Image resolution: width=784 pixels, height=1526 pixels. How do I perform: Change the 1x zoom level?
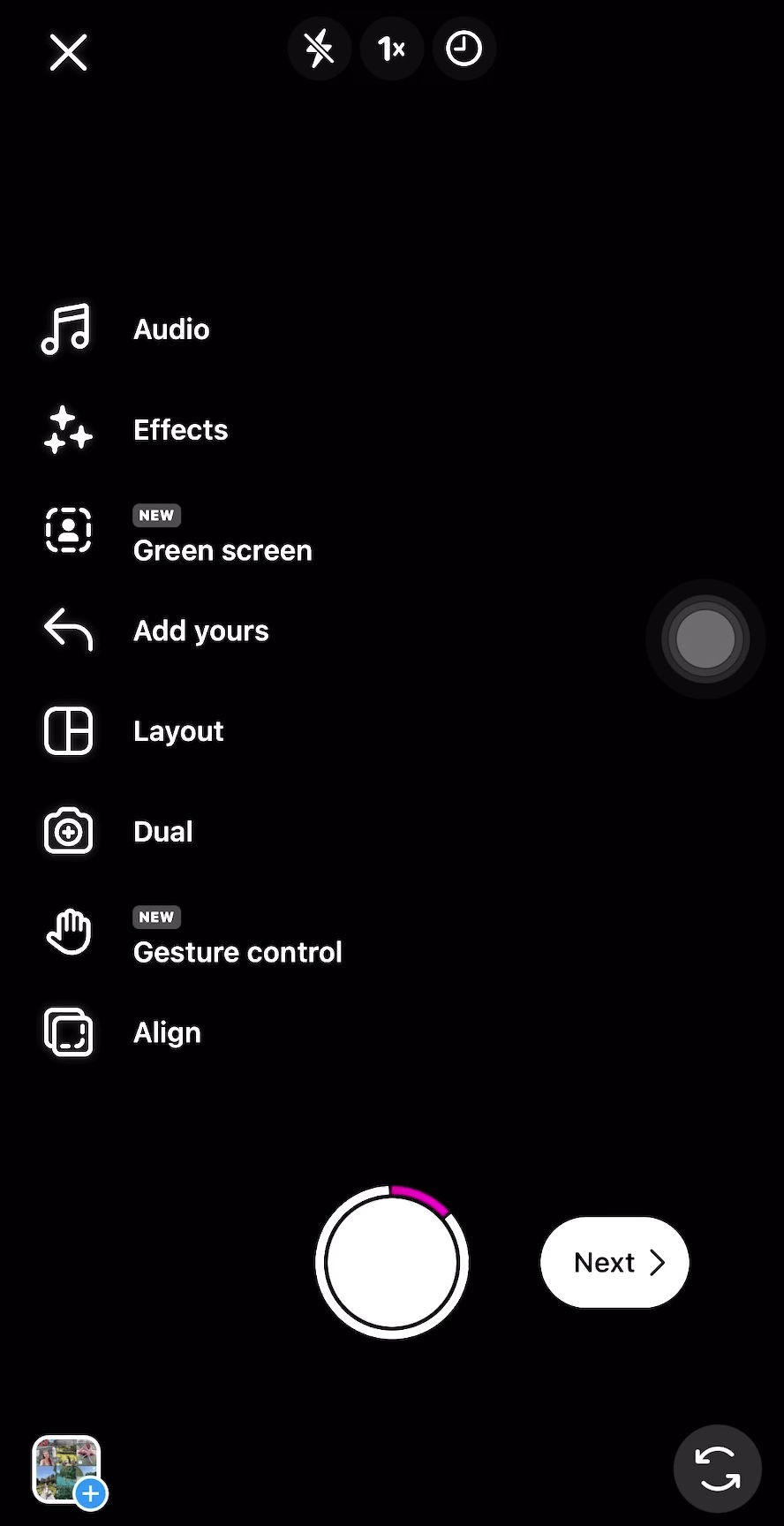[391, 49]
